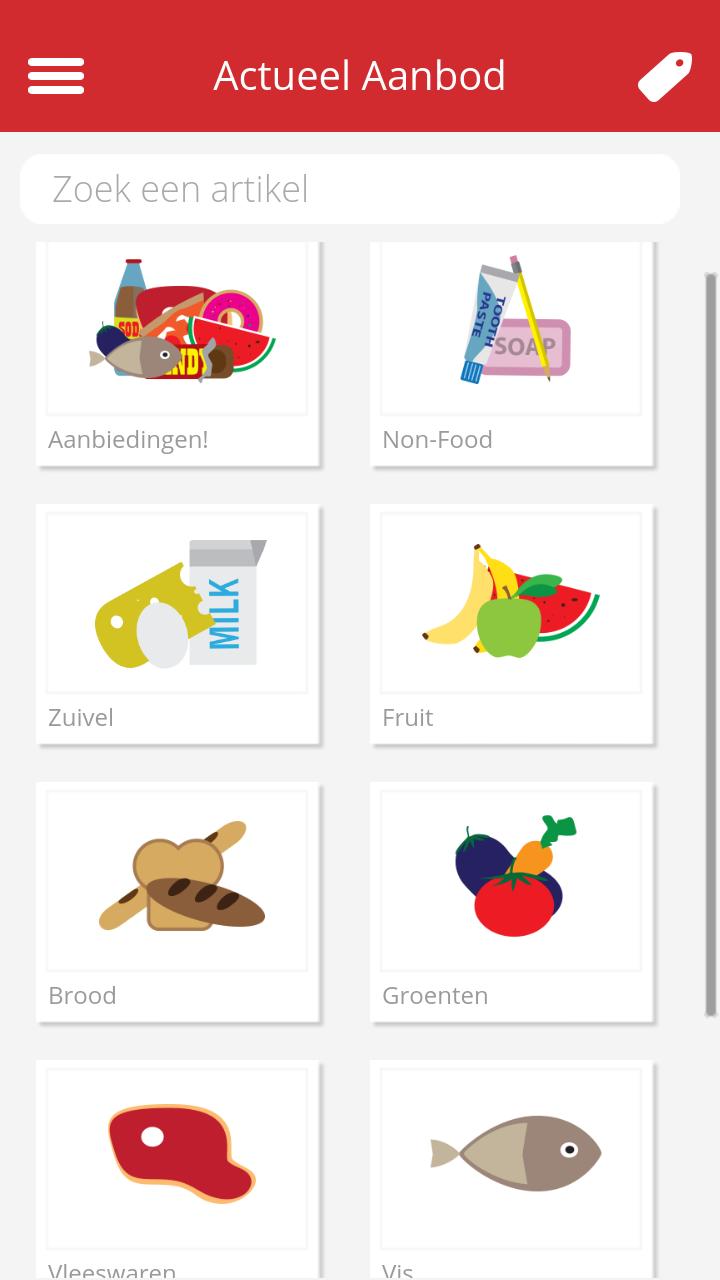
Task: Select the steak icon for Vleeswaren
Action: 176,1157
